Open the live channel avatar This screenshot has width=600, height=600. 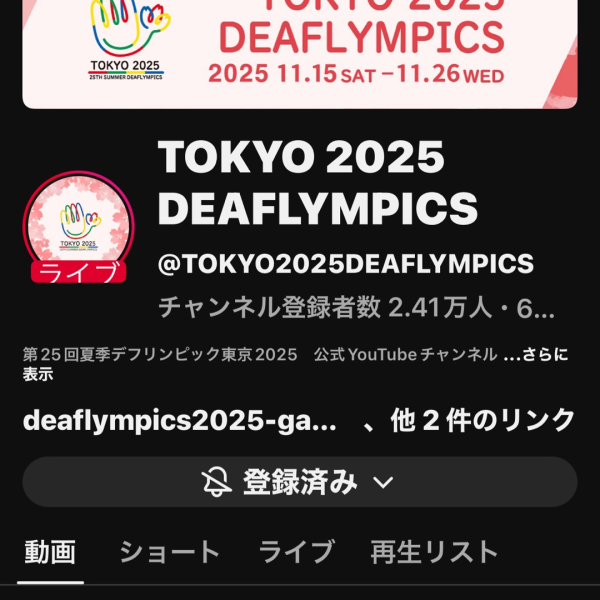pyautogui.click(x=78, y=227)
